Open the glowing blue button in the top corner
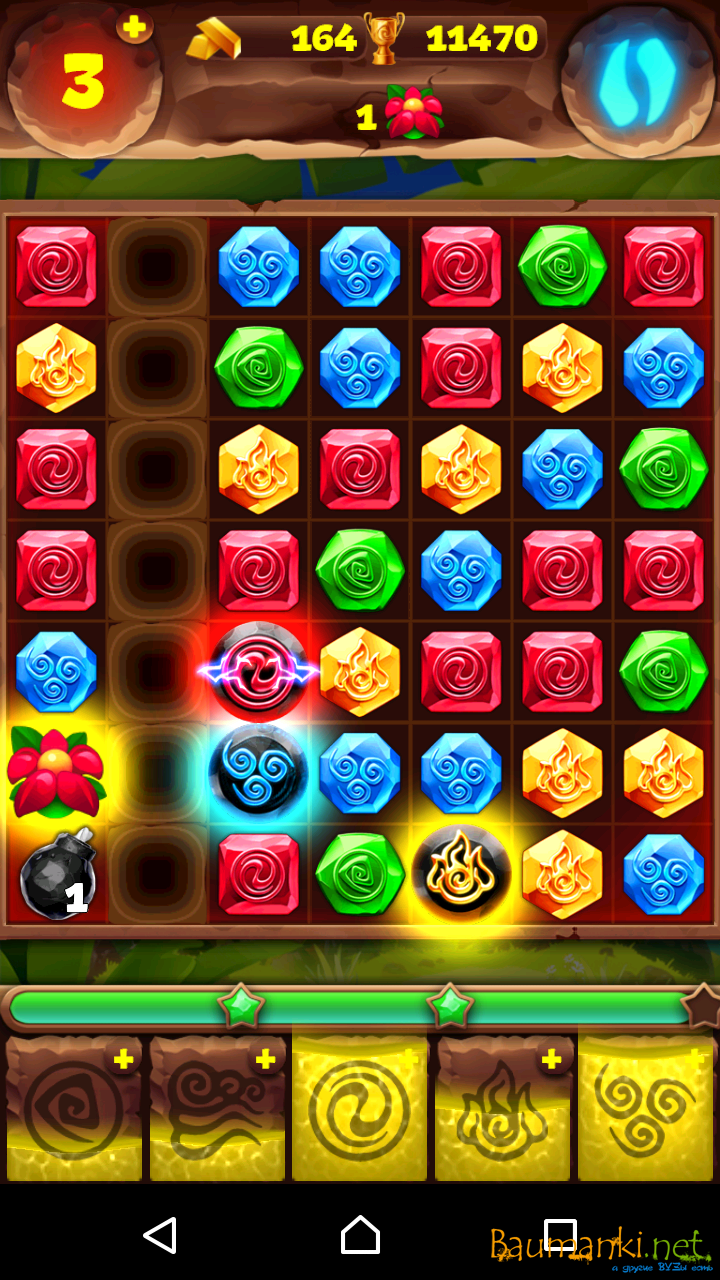720x1280 pixels. [637, 80]
